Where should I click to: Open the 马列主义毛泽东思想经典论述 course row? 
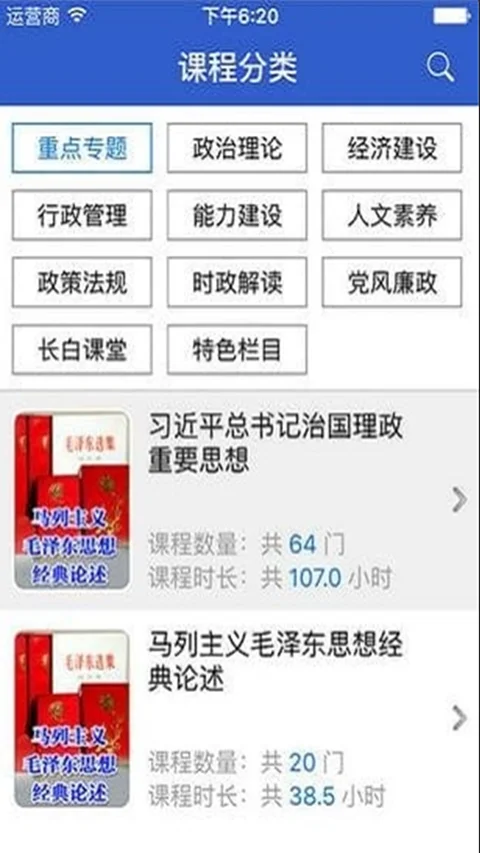point(240,718)
